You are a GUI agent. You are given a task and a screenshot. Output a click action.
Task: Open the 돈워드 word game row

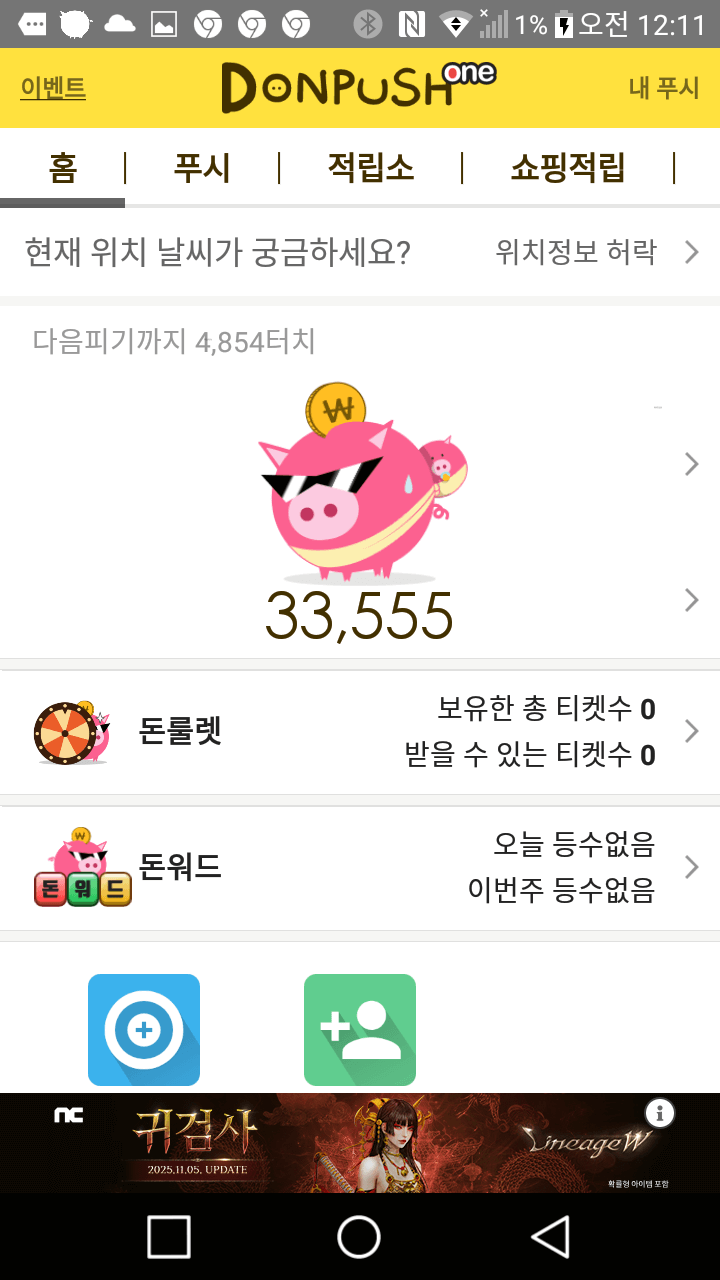click(x=360, y=867)
